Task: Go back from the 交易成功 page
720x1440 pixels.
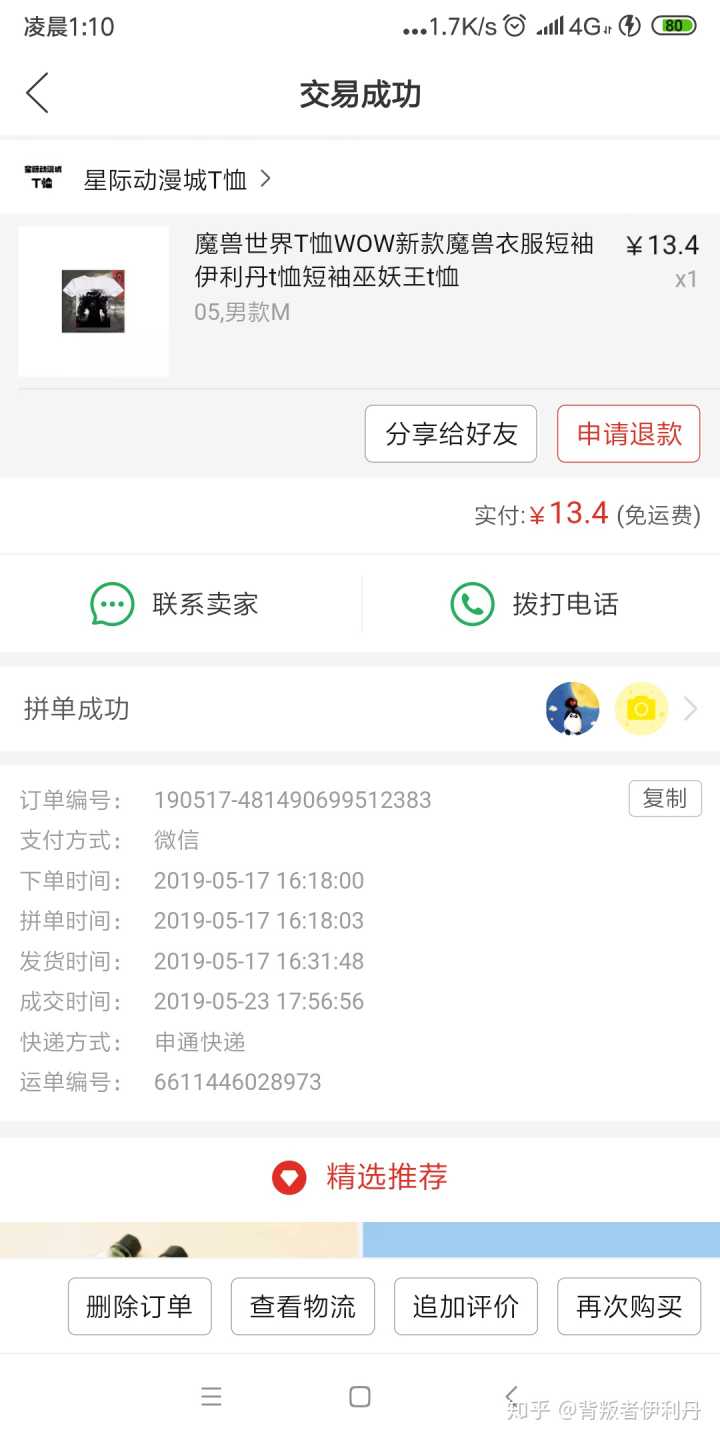Action: (37, 94)
